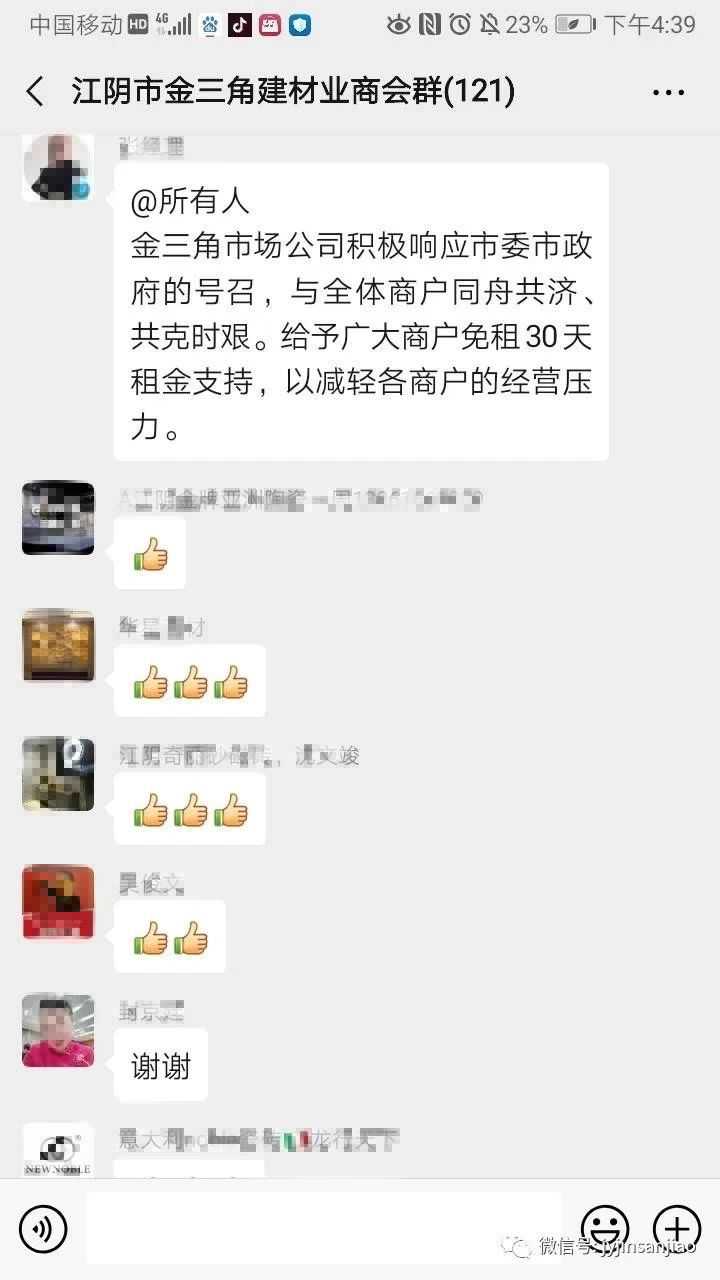Switch to voice message input
This screenshot has width=720, height=1280.
point(43,1229)
